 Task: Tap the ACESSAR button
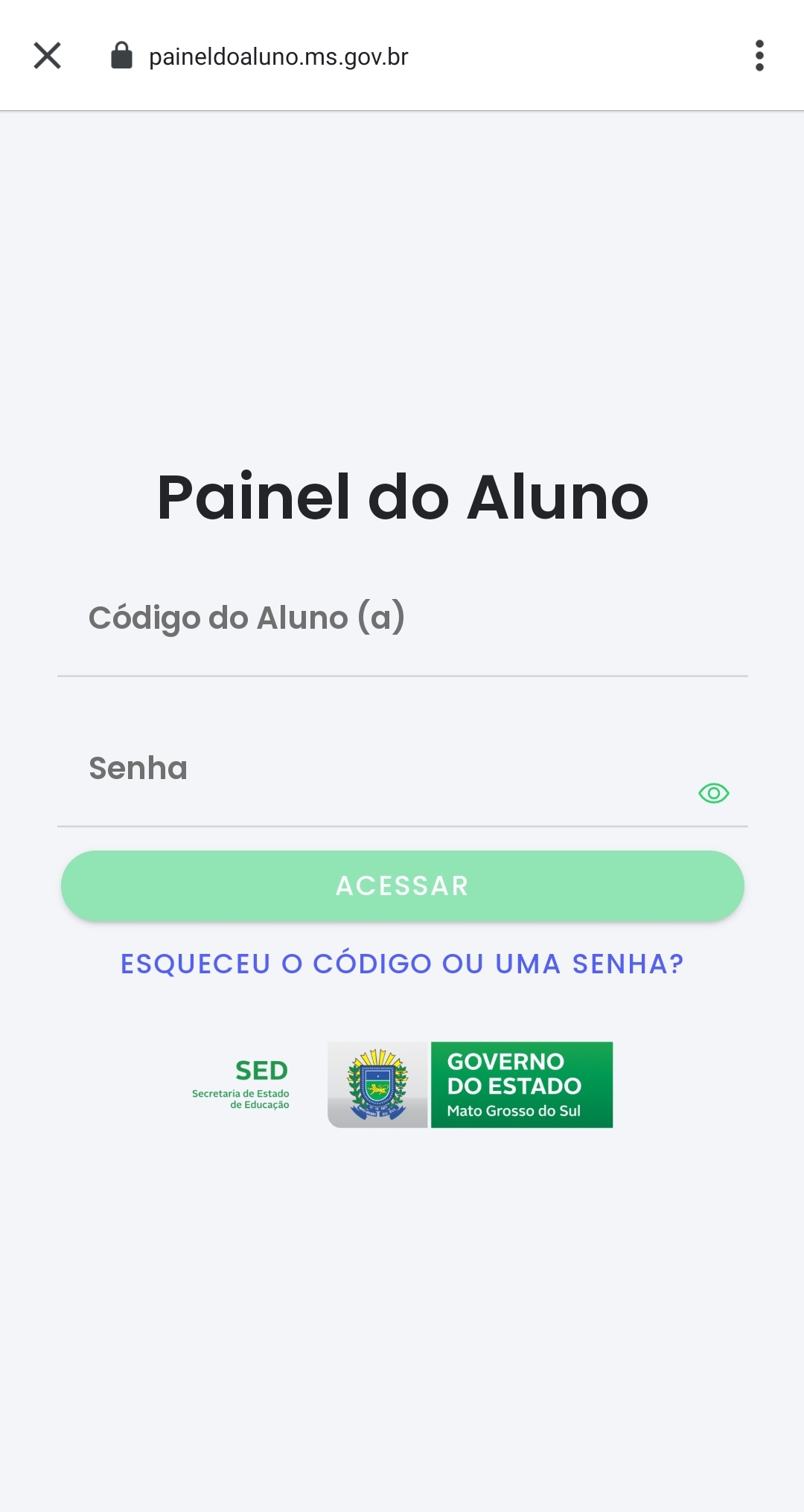point(403,886)
